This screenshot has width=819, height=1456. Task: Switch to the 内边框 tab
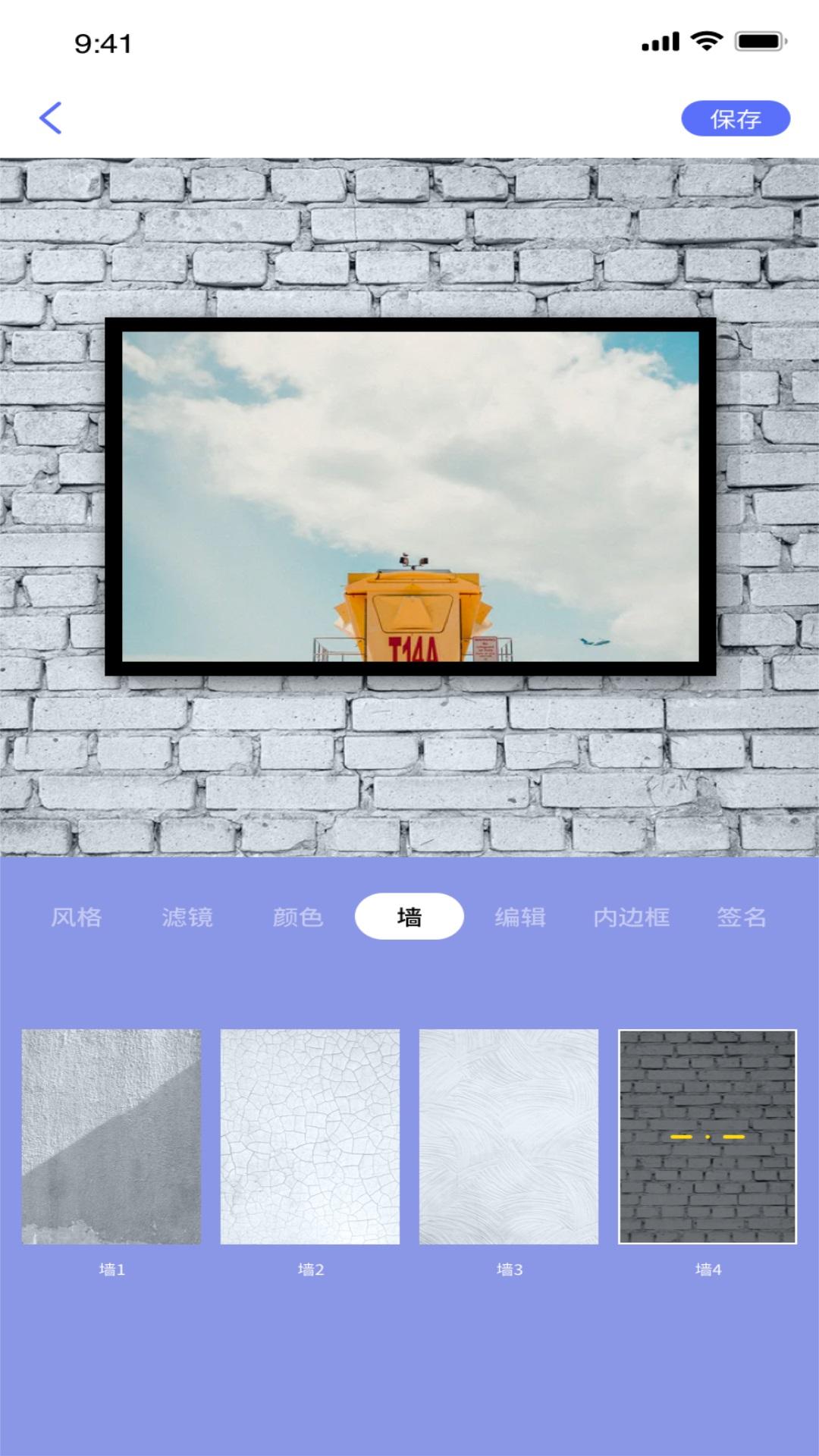pos(632,917)
